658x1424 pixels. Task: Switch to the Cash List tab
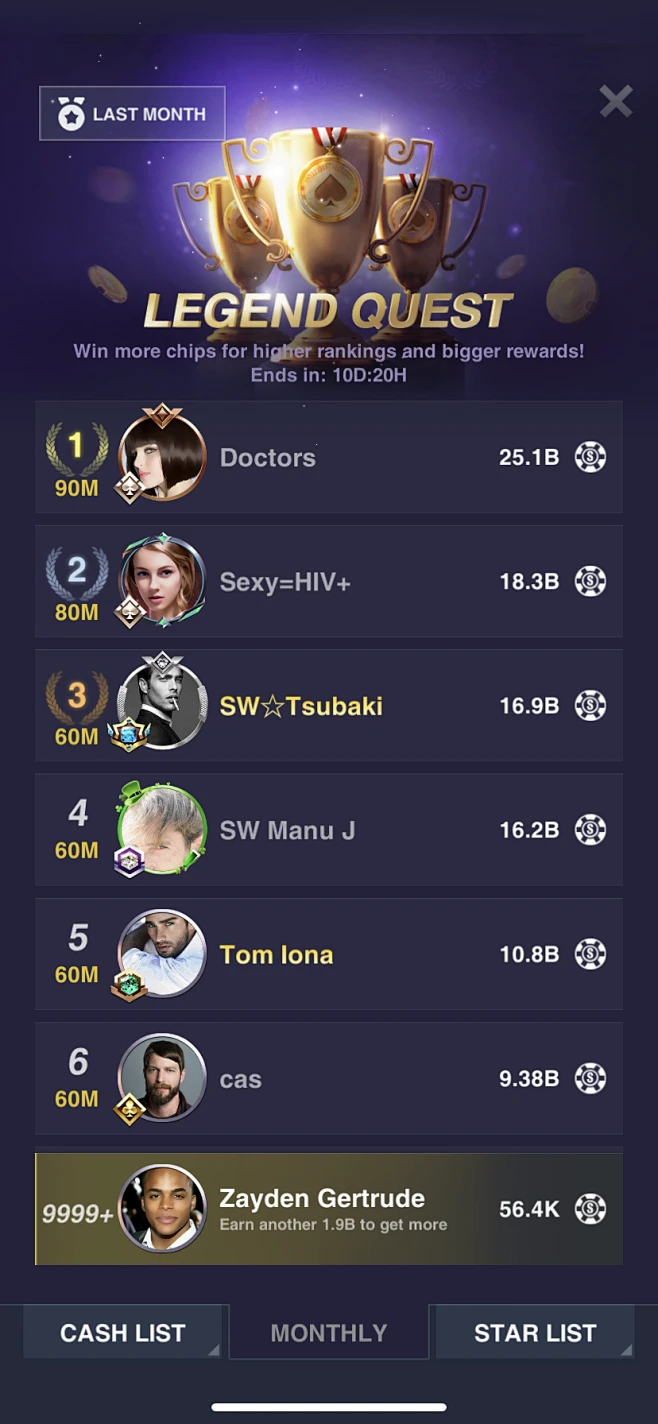(x=123, y=1333)
